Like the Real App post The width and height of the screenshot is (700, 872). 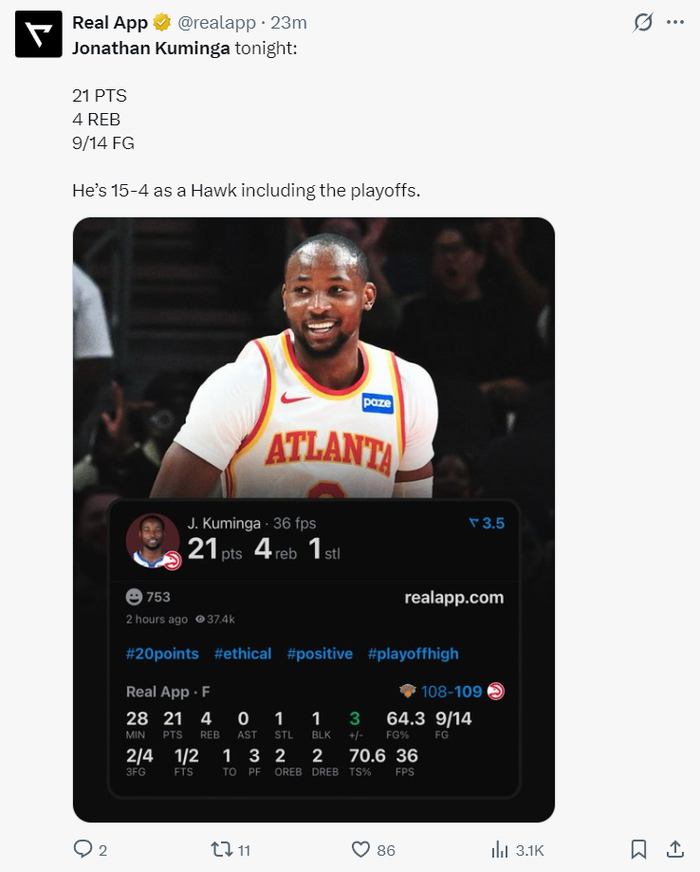362,849
